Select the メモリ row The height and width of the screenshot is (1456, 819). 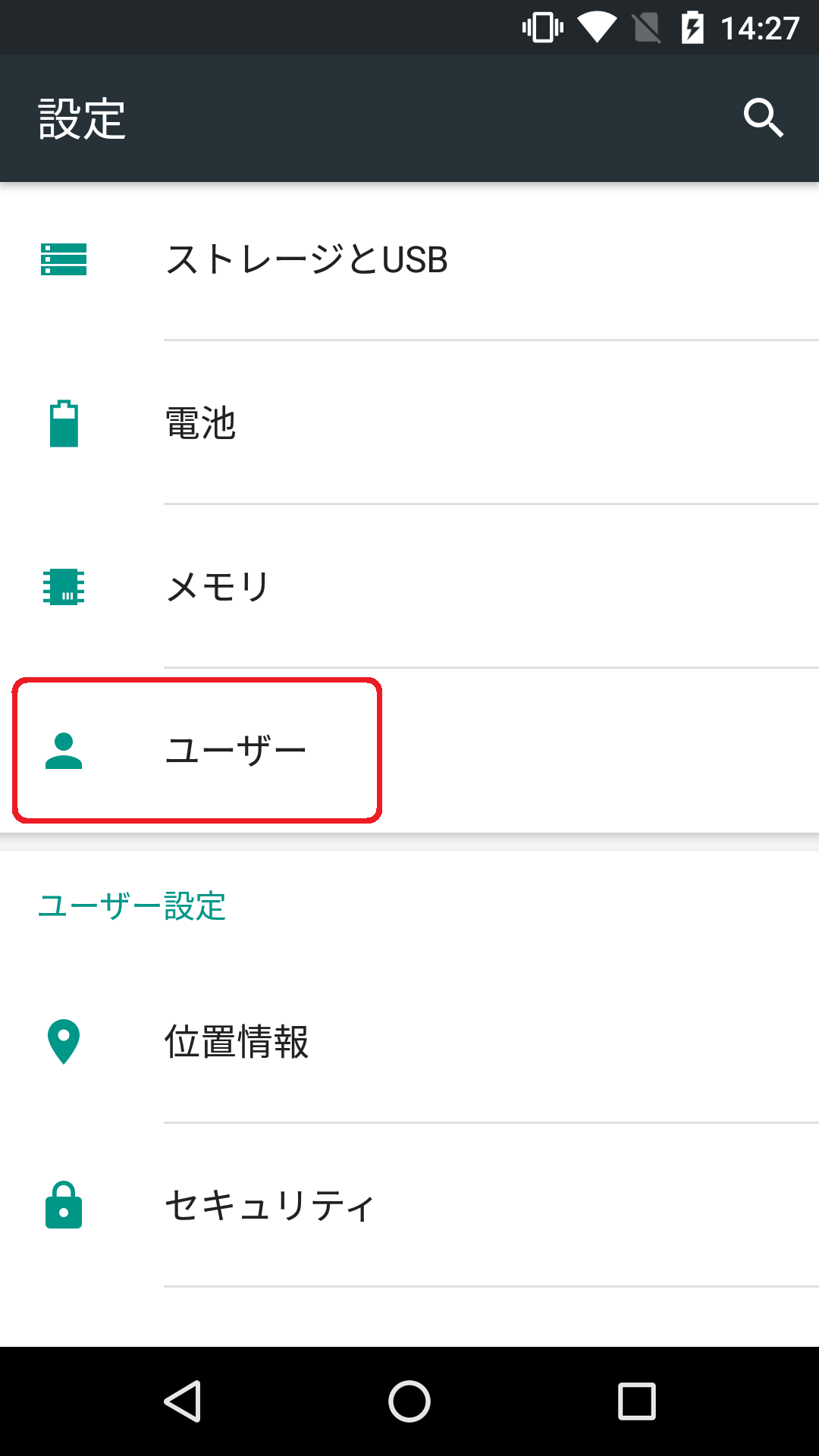pyautogui.click(x=409, y=587)
